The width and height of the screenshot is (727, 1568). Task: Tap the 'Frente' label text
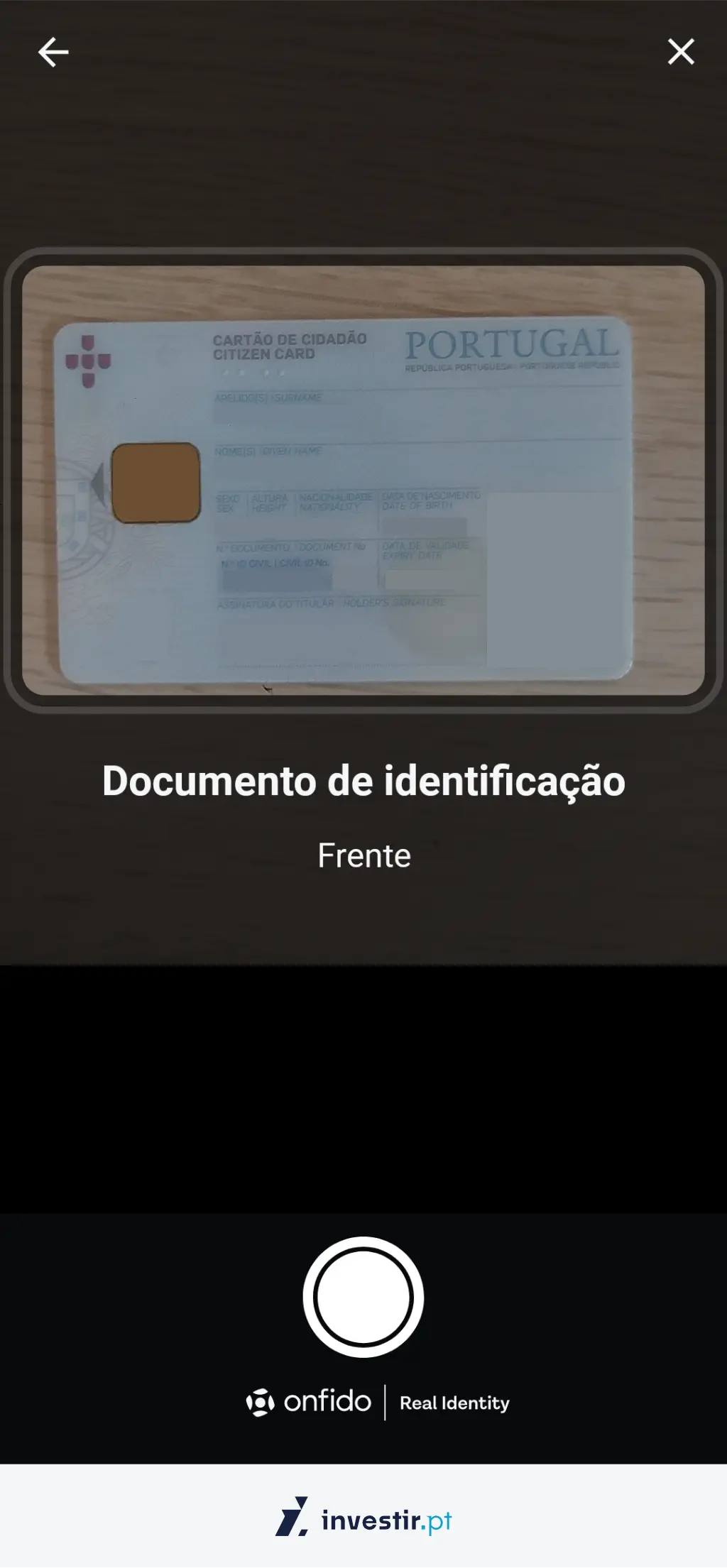click(363, 856)
